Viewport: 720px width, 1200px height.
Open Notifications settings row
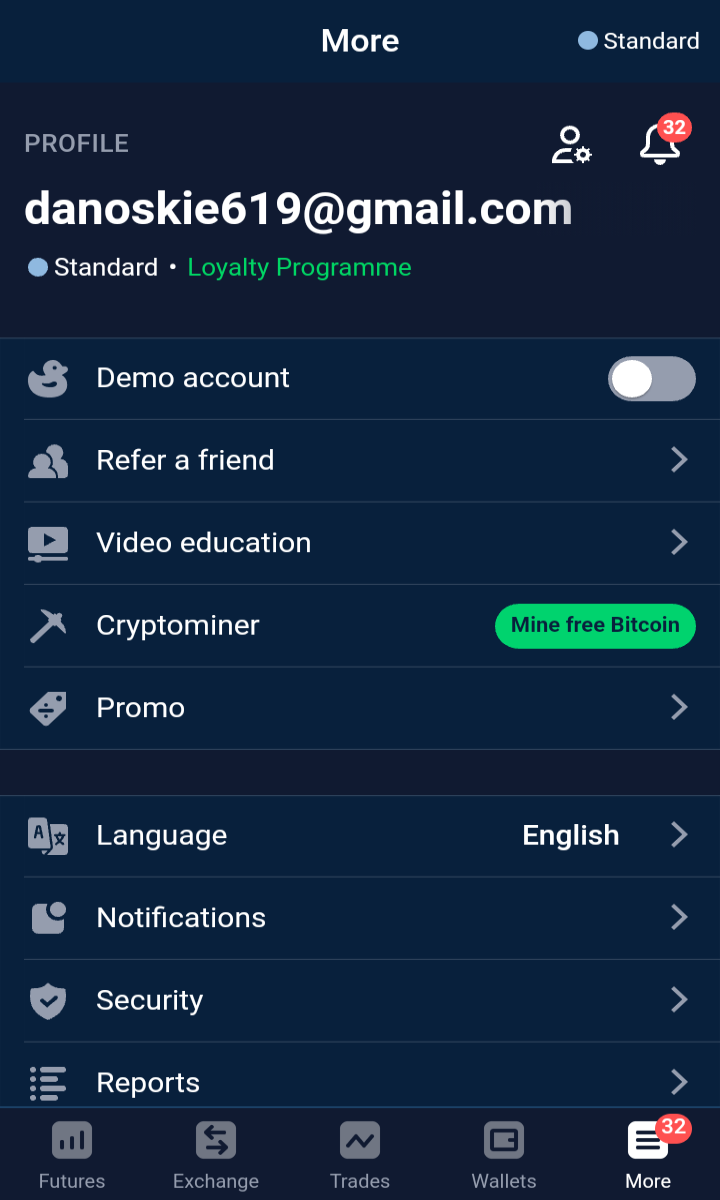[x=360, y=918]
